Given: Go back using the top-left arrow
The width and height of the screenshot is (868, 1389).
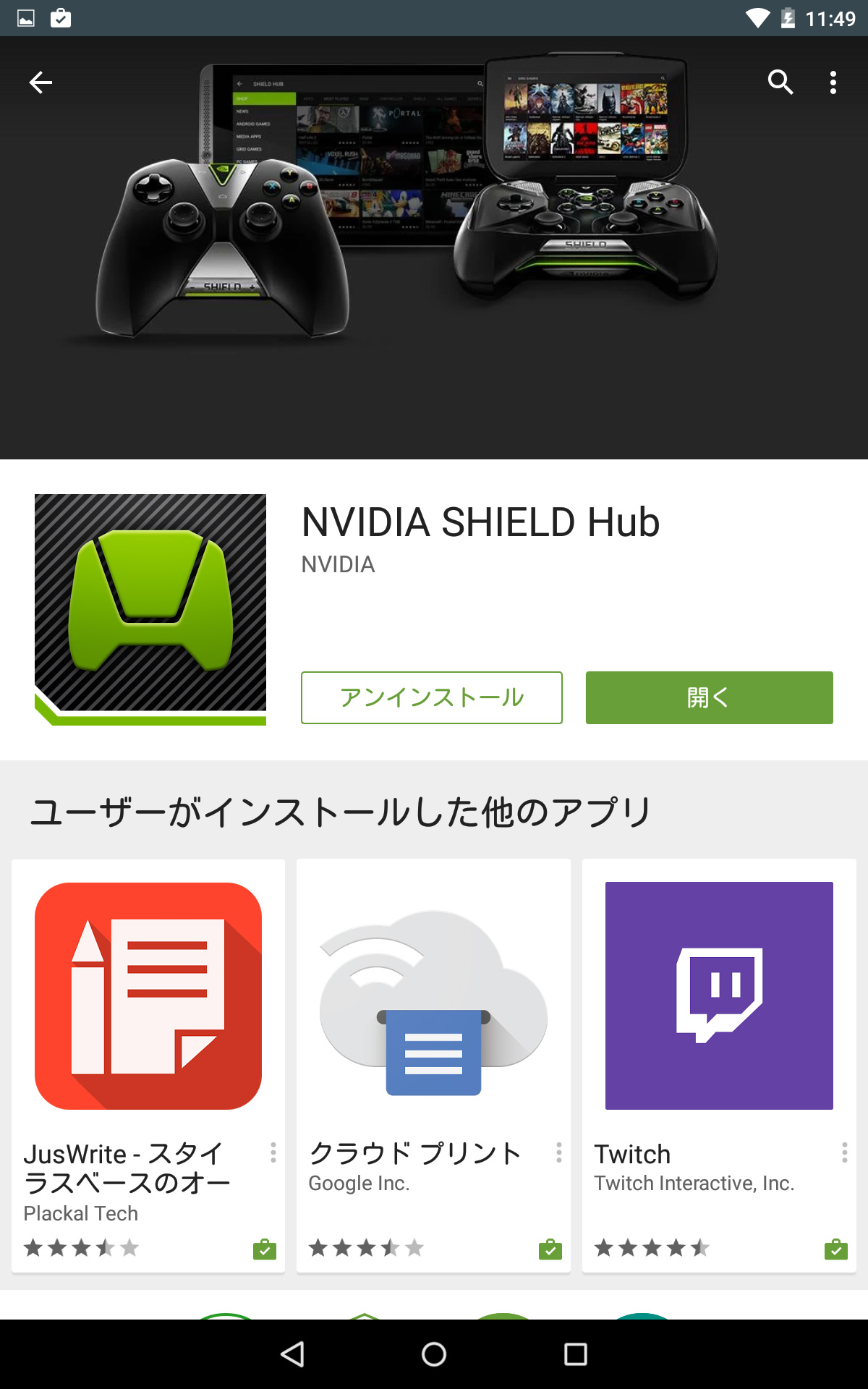Looking at the screenshot, I should point(41,82).
